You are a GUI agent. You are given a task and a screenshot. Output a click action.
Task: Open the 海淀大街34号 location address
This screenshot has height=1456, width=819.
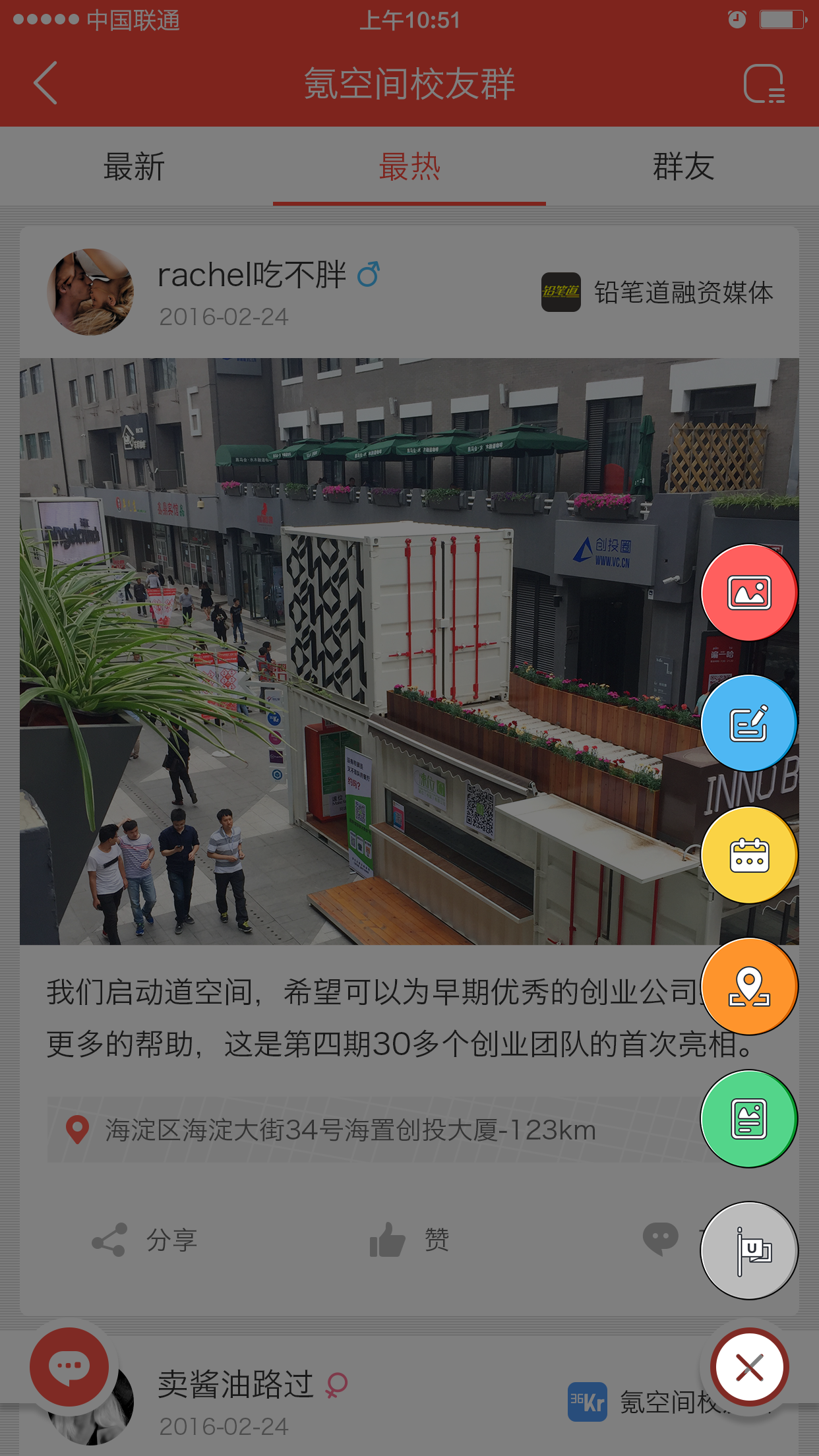[349, 1130]
